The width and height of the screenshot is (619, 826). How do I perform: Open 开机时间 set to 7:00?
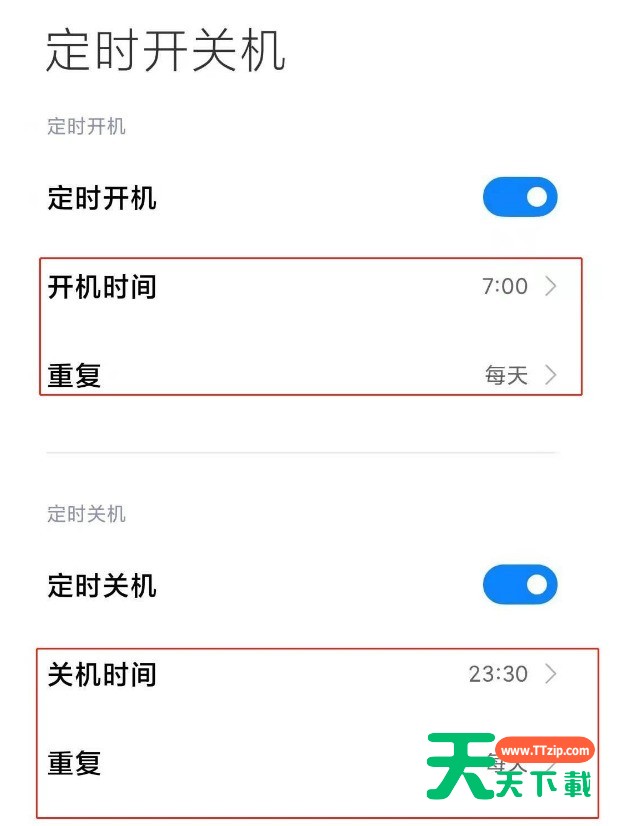[x=310, y=287]
